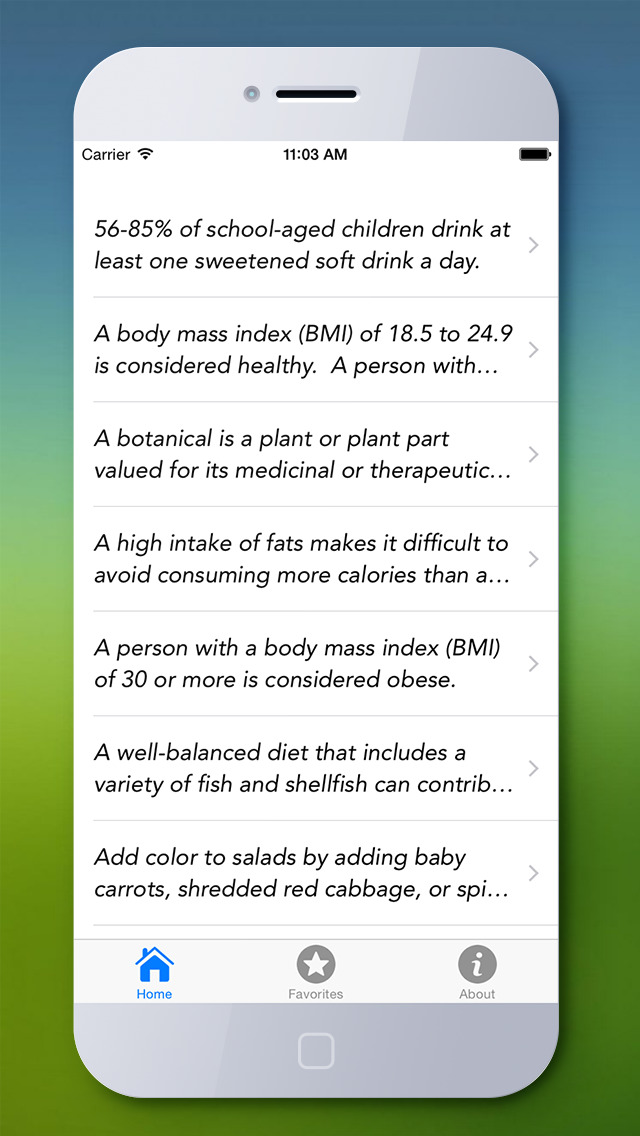The width and height of the screenshot is (640, 1136).
Task: Open the well-balanced diet with fish entry
Action: [x=316, y=768]
